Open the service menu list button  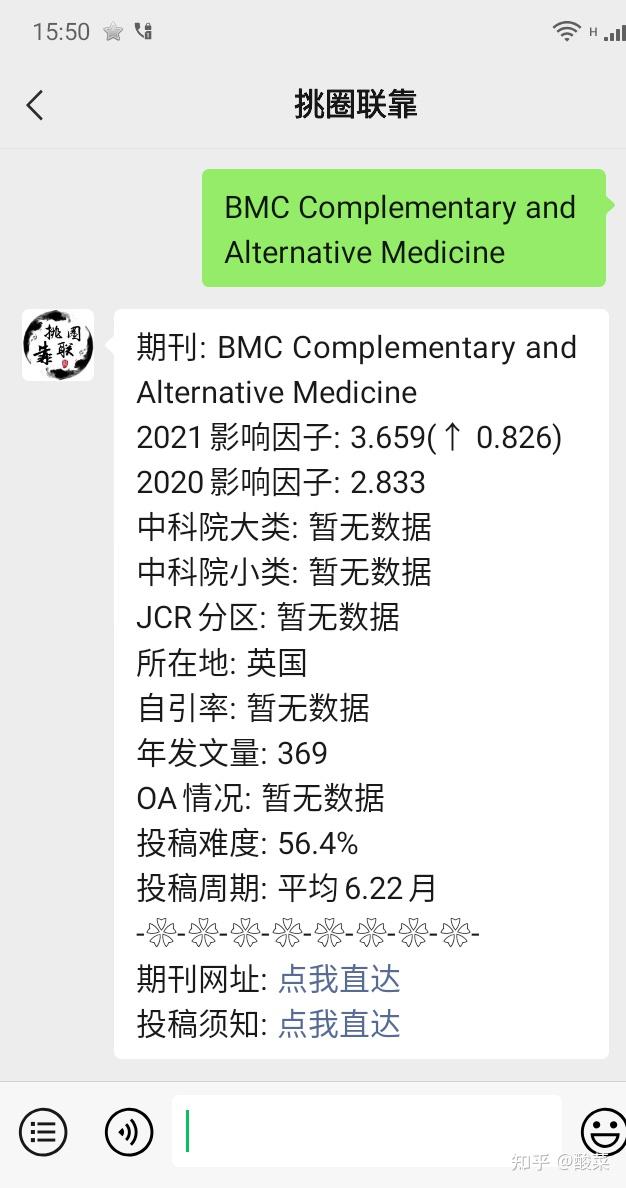tap(43, 1132)
